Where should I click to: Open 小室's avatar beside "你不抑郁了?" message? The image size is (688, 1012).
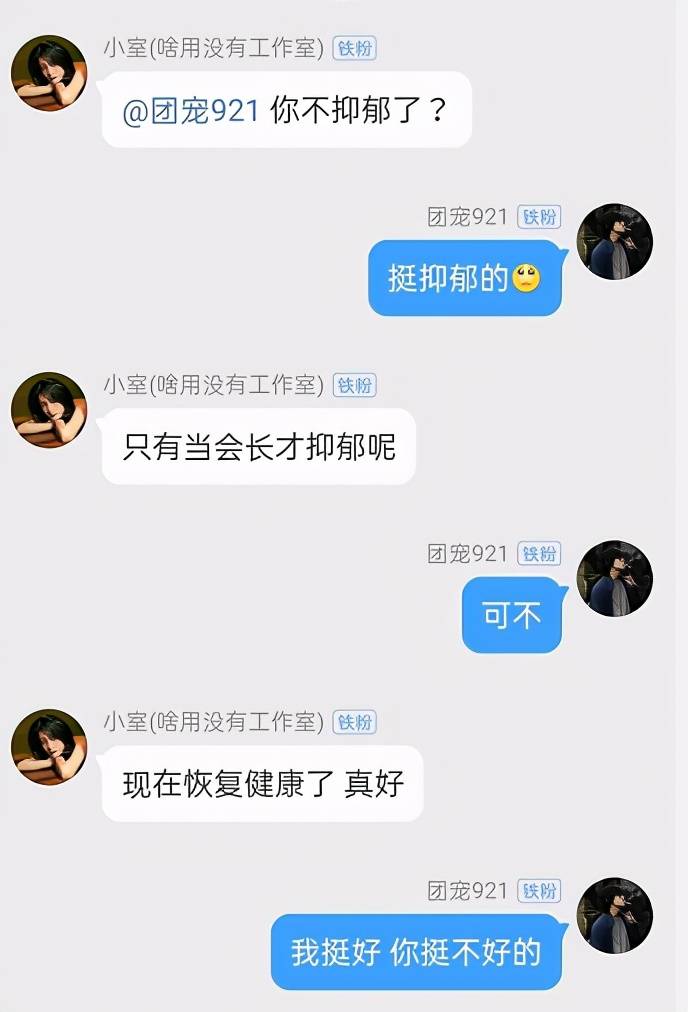coord(49,73)
